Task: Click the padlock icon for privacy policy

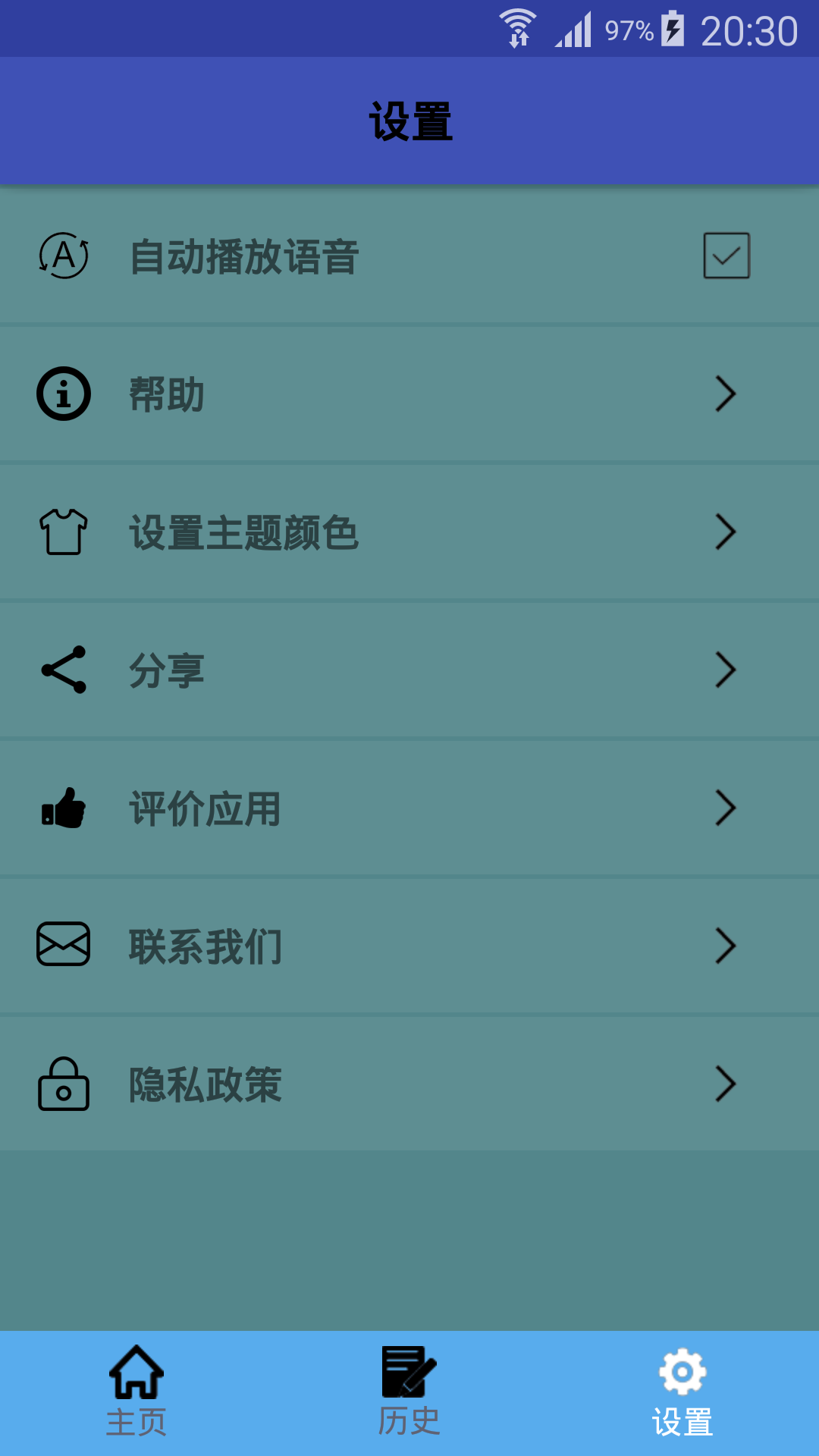Action: pos(64,1084)
